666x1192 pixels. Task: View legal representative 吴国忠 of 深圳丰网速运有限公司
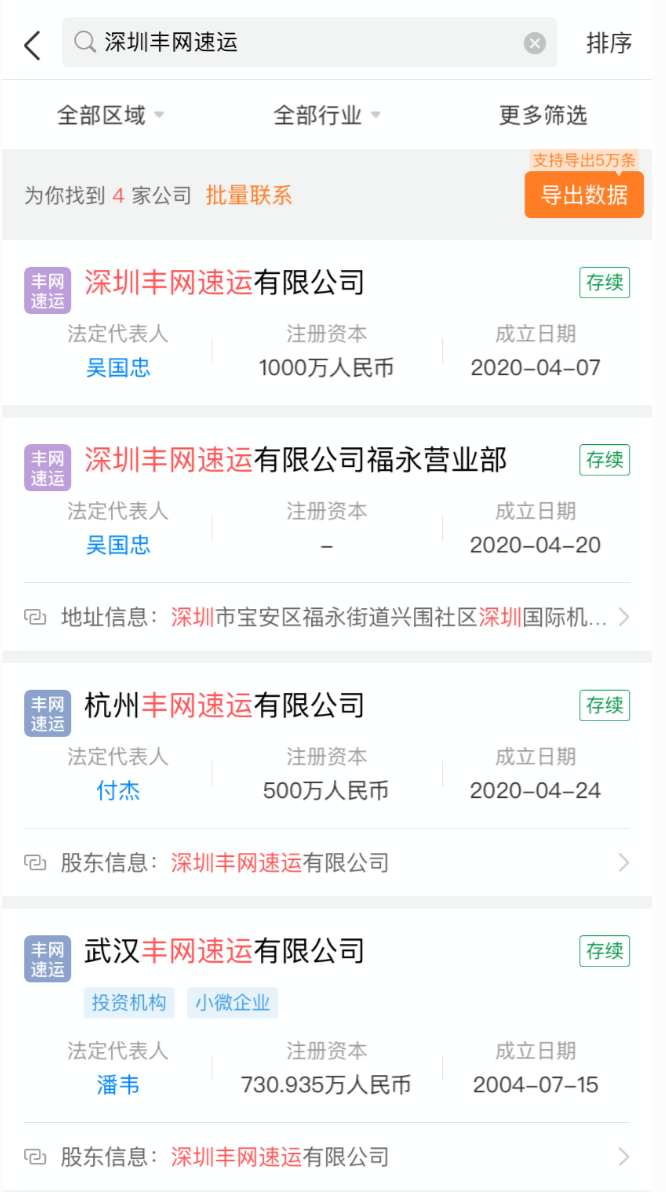tap(118, 367)
